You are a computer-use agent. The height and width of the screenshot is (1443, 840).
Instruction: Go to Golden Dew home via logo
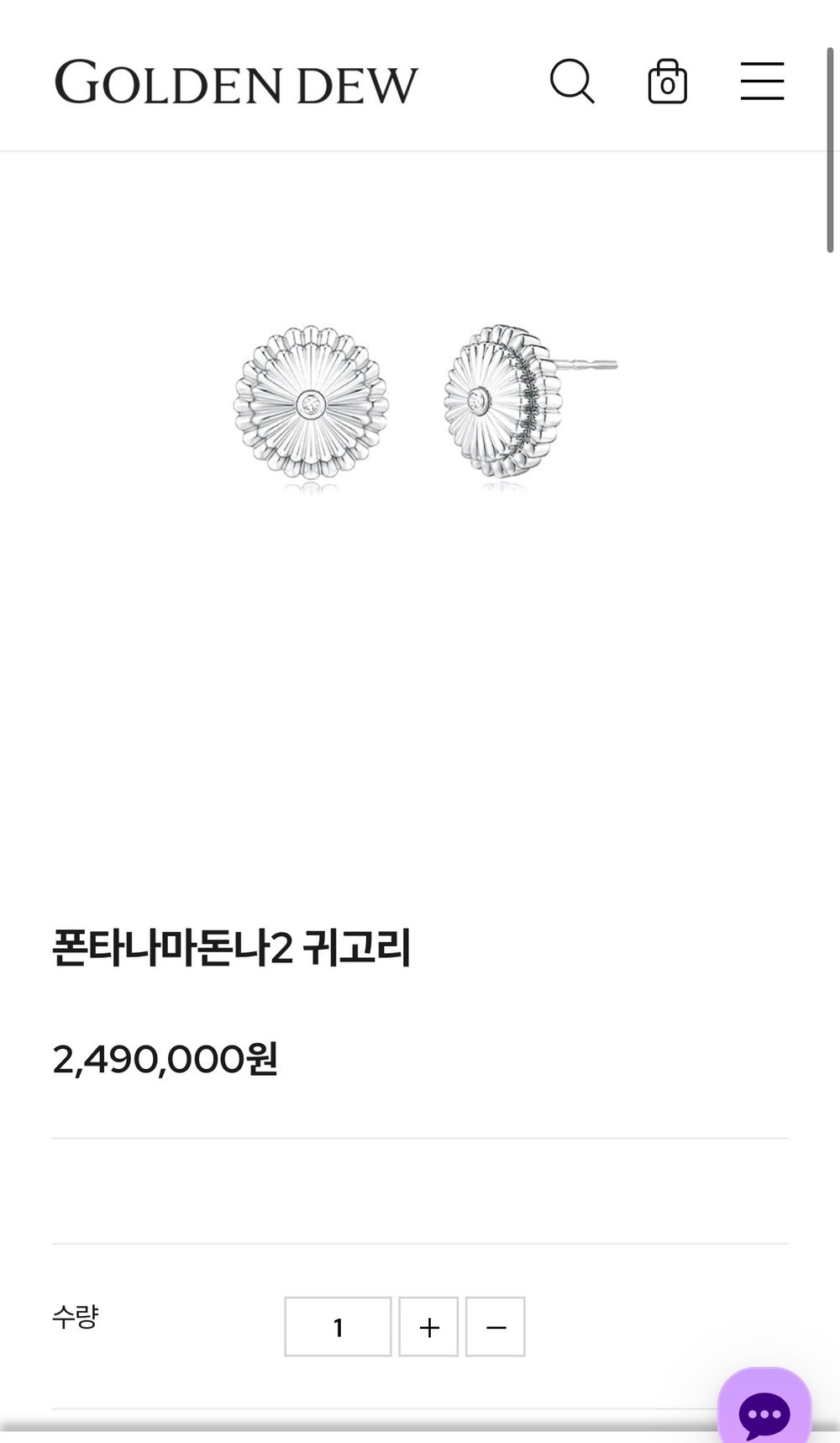(236, 82)
